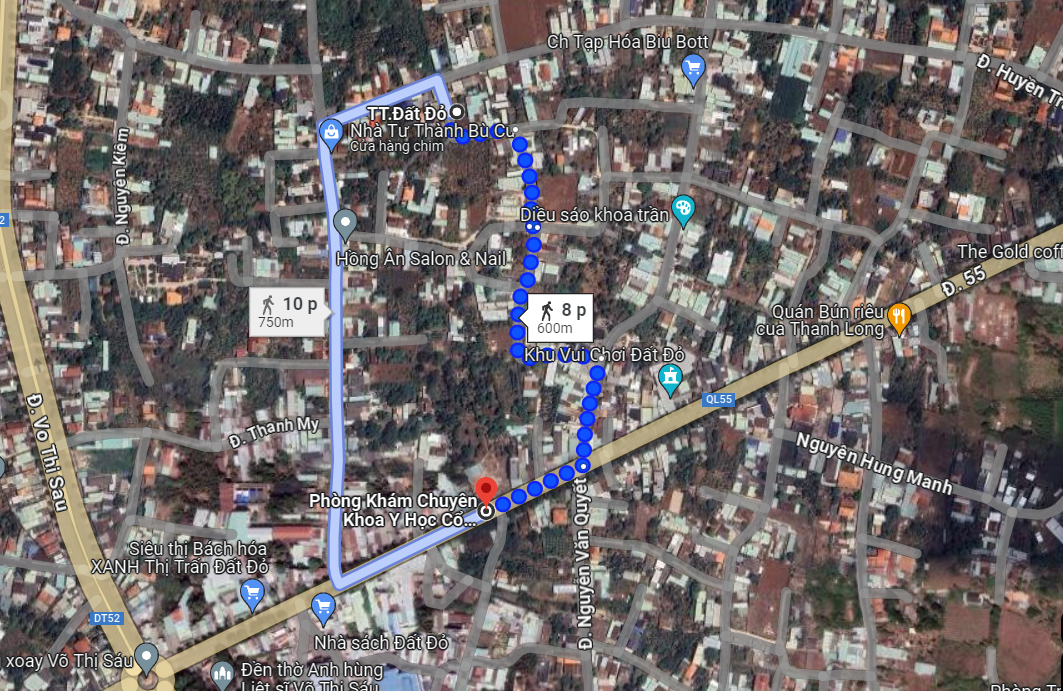This screenshot has width=1063, height=691.
Task: View the Diều sáo khoa trần place marker
Action: (x=683, y=209)
